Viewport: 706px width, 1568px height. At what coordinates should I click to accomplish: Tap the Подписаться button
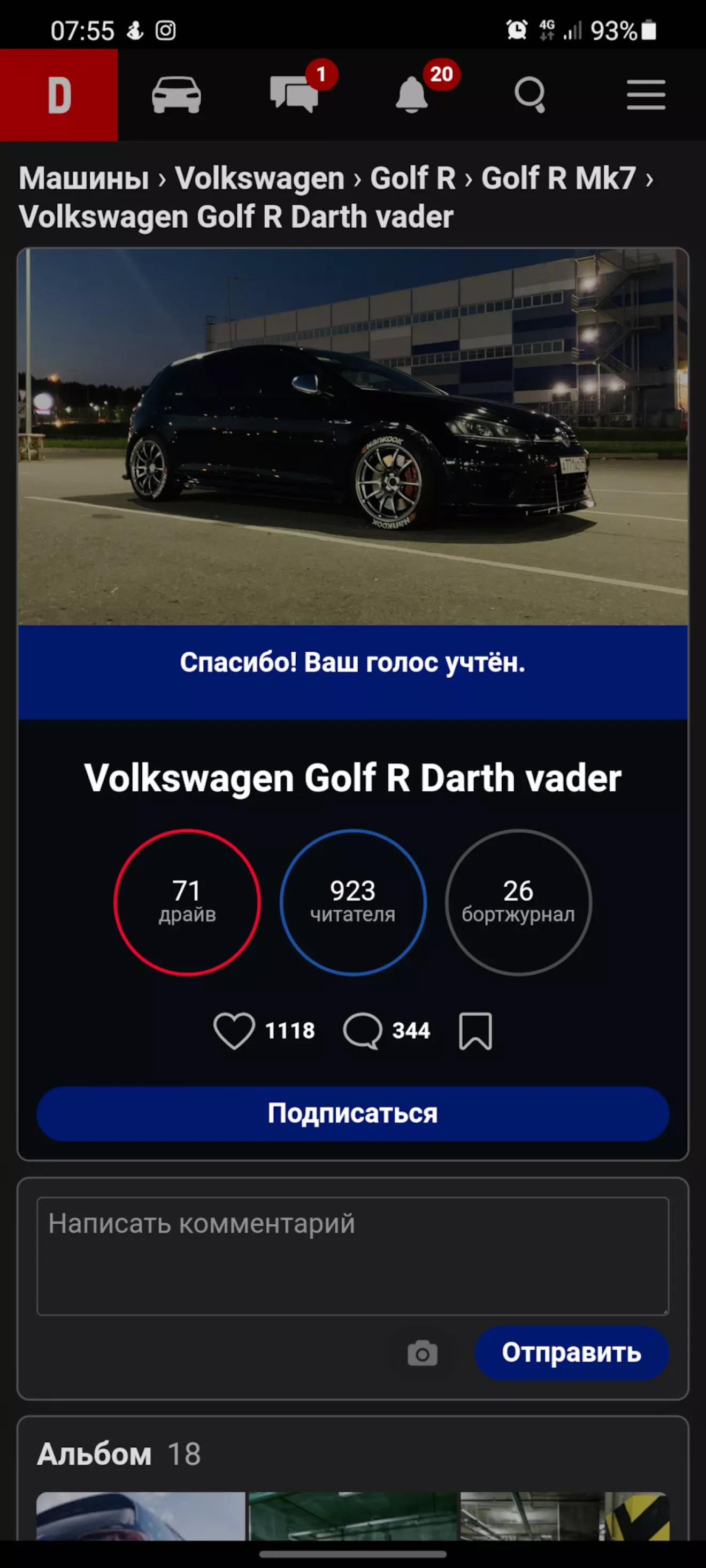click(x=352, y=1113)
